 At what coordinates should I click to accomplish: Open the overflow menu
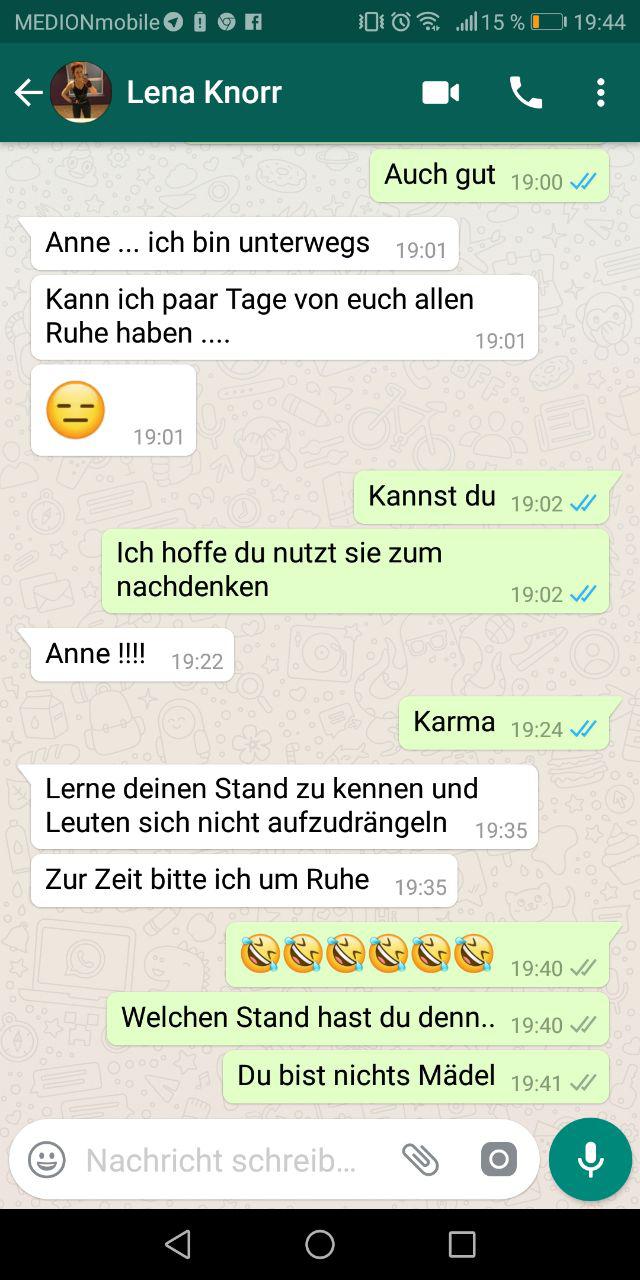point(600,93)
